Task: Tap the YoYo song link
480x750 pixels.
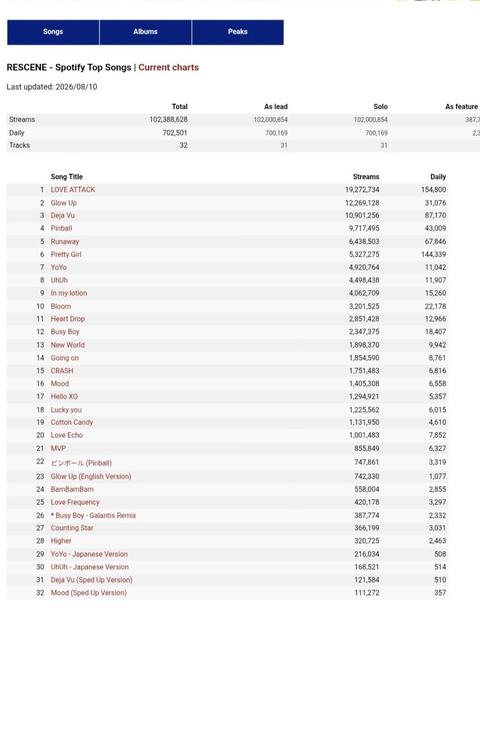Action: tap(58, 267)
